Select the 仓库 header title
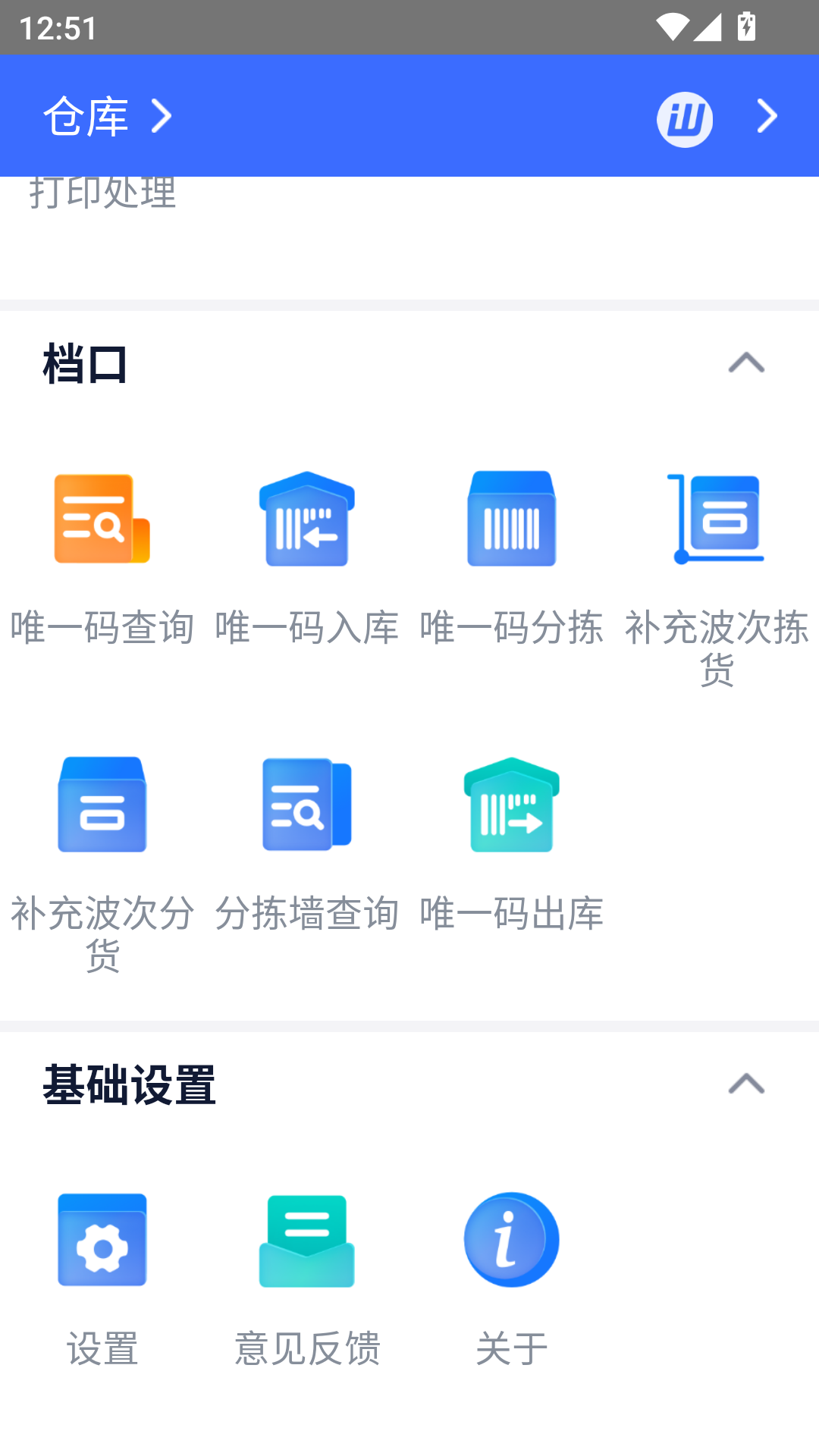819x1456 pixels. coord(86,115)
